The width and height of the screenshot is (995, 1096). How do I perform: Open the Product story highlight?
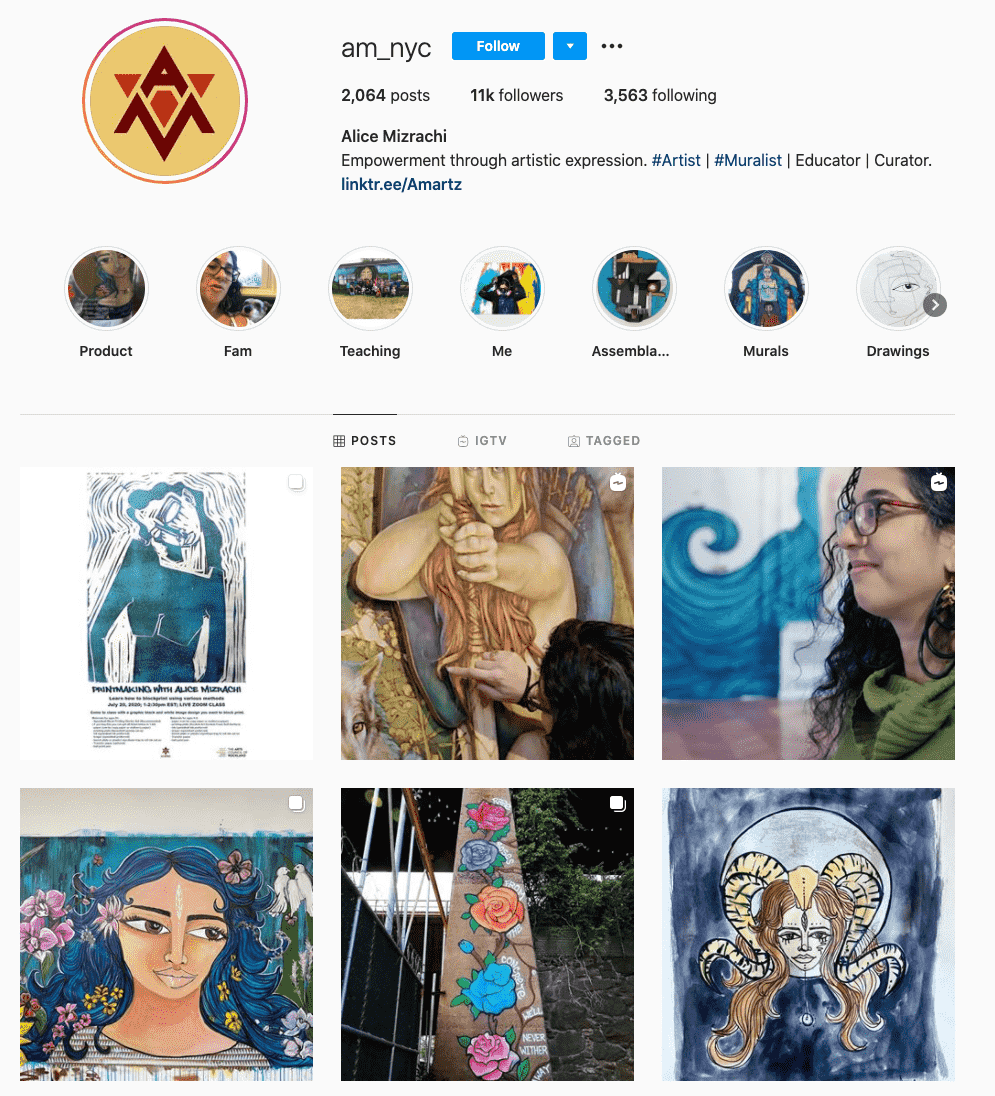point(106,290)
